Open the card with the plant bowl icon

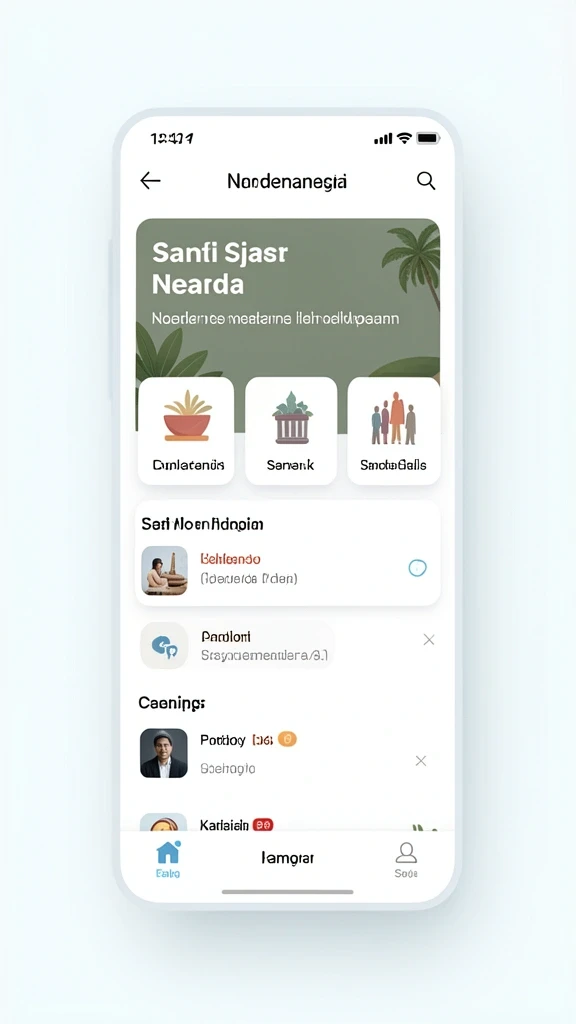click(186, 430)
